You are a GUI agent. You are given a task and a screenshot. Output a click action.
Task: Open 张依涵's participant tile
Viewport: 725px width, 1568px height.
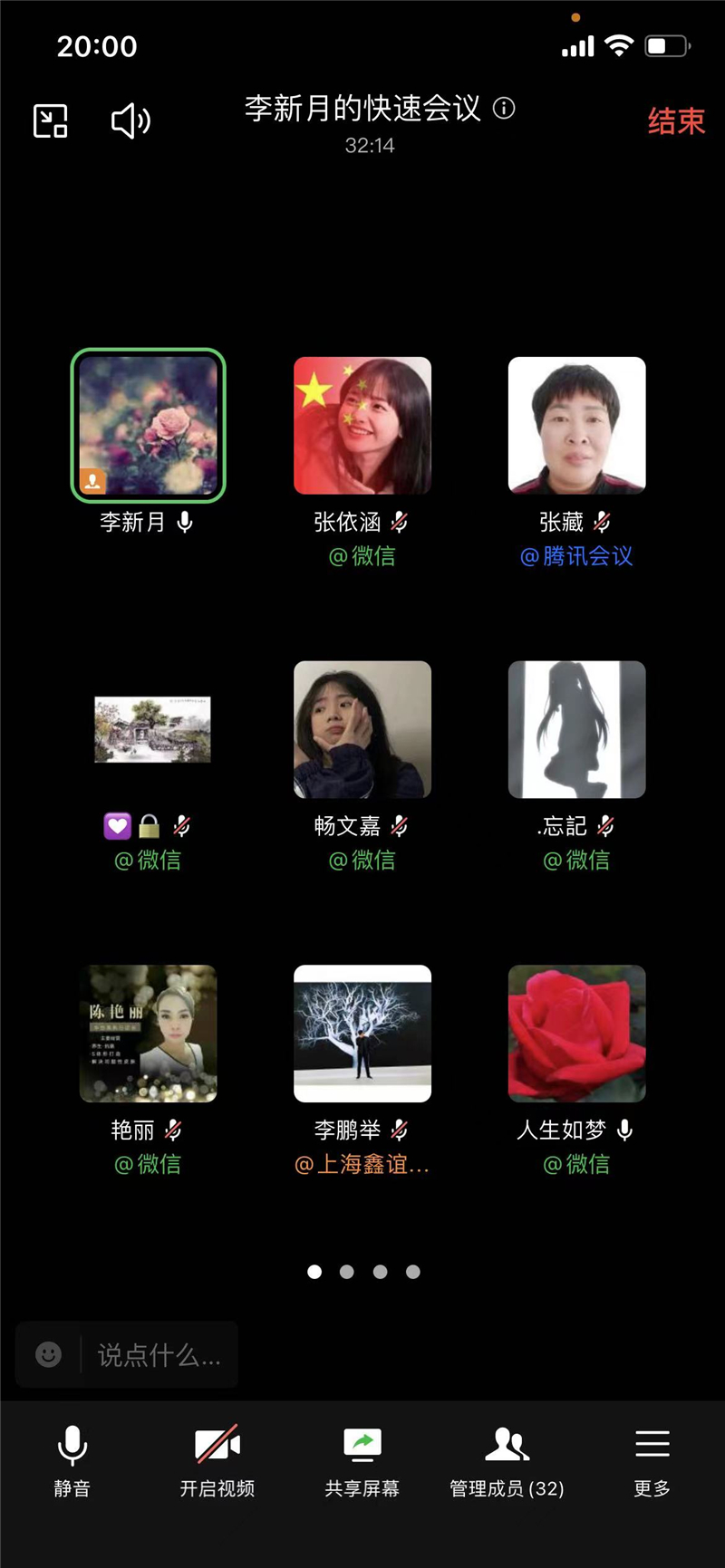(362, 426)
